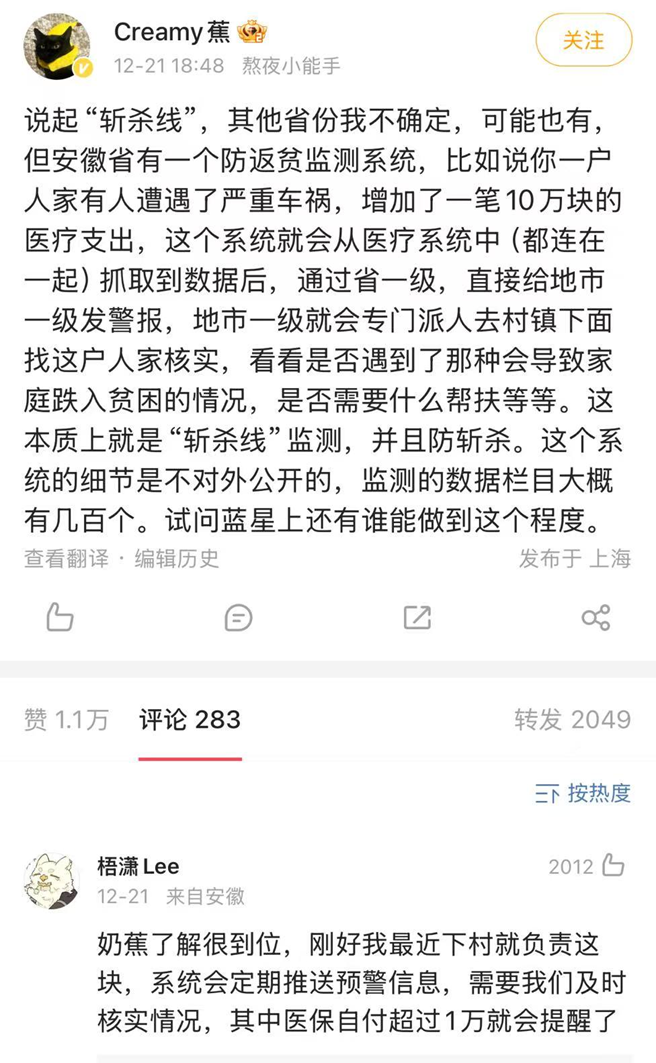Viewport: 656px width, 1063px height.
Task: View the post's 编辑历史
Action: point(177,559)
